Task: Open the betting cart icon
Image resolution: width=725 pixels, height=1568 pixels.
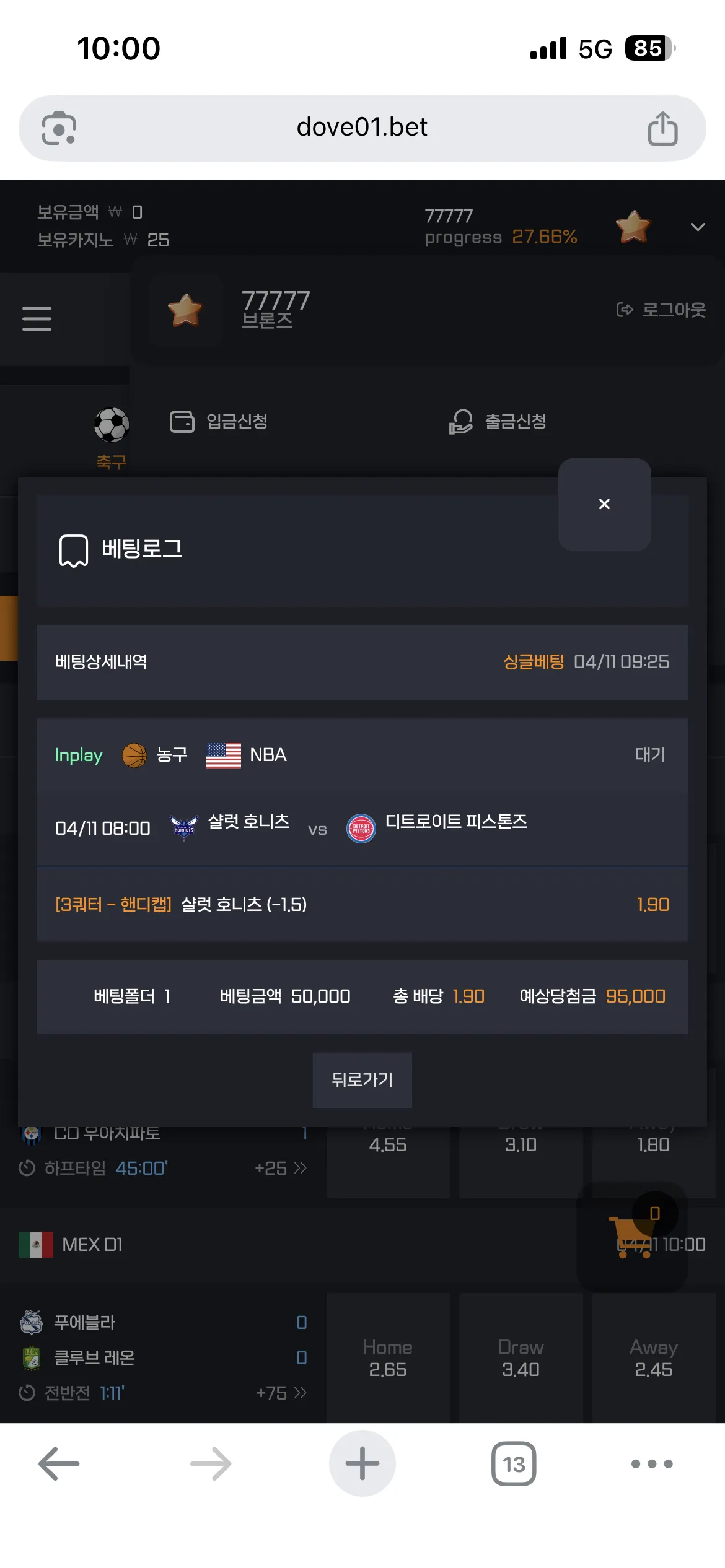Action: pyautogui.click(x=632, y=1237)
